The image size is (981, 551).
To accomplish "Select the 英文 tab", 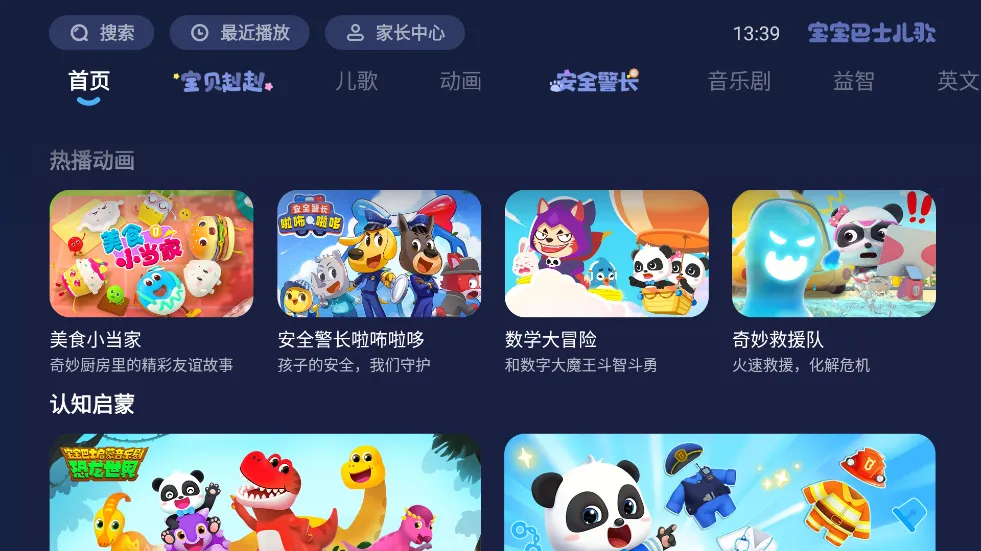I will pyautogui.click(x=957, y=82).
